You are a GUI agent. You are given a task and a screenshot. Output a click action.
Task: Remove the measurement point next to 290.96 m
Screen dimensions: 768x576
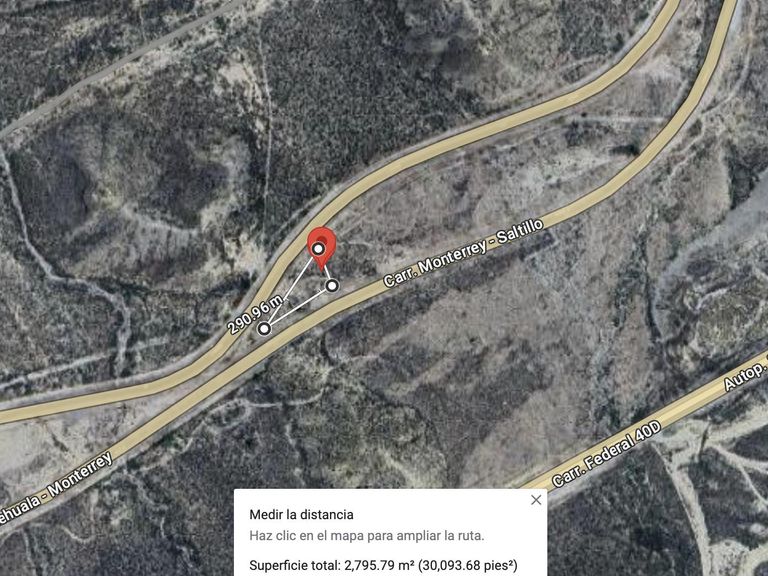click(264, 328)
